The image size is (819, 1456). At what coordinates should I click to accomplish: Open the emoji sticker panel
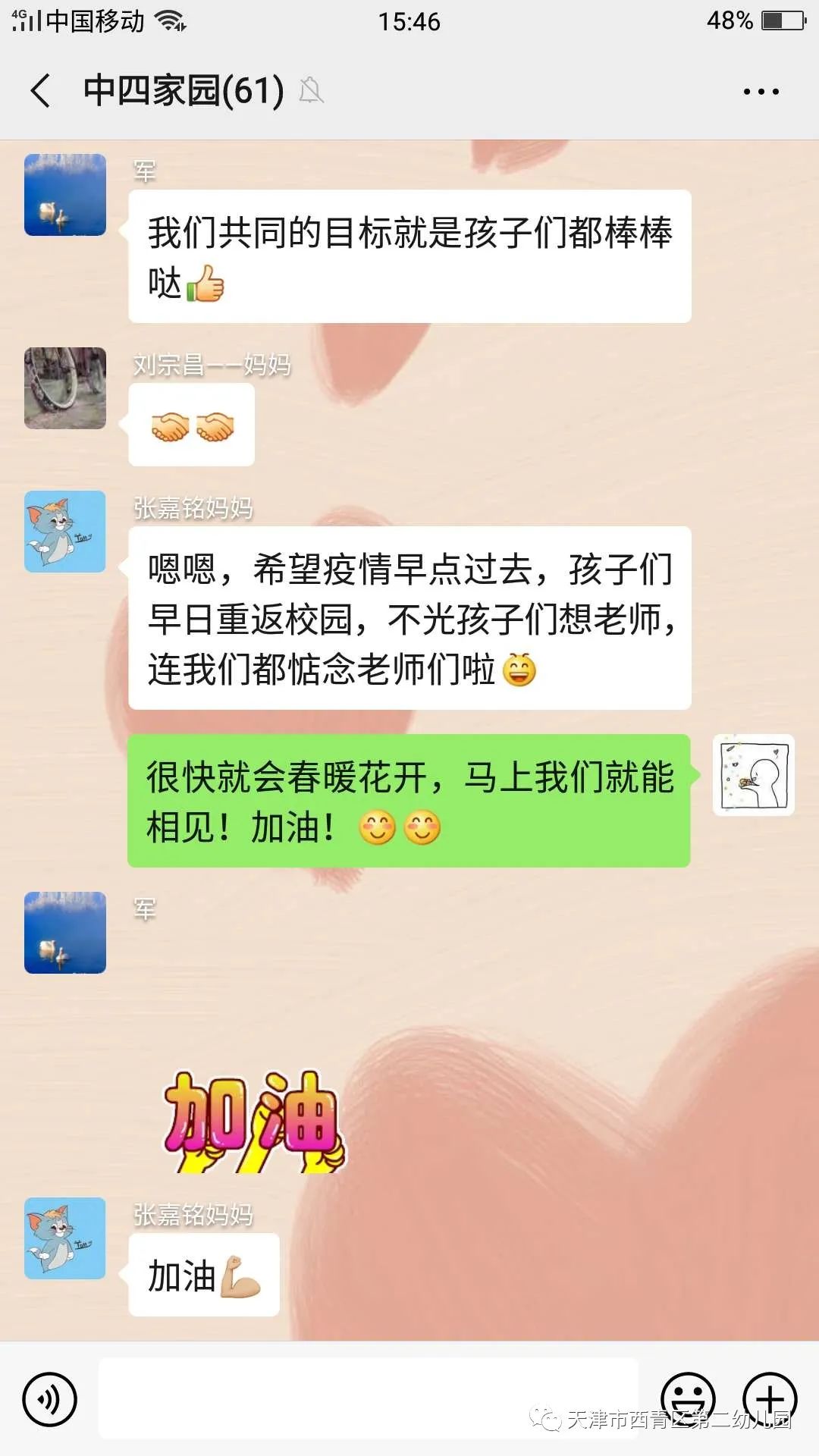coord(688,1398)
